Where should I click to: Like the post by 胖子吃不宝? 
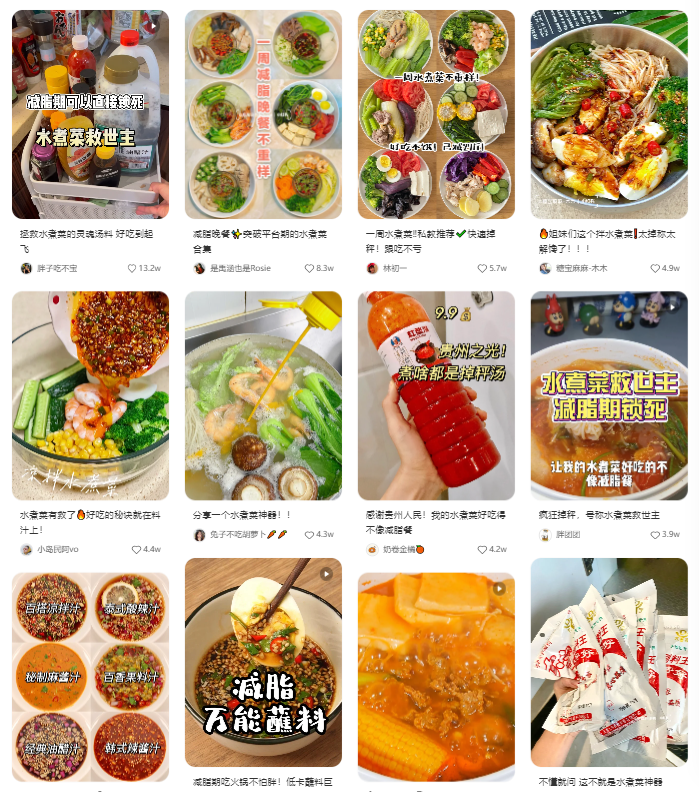click(x=132, y=269)
